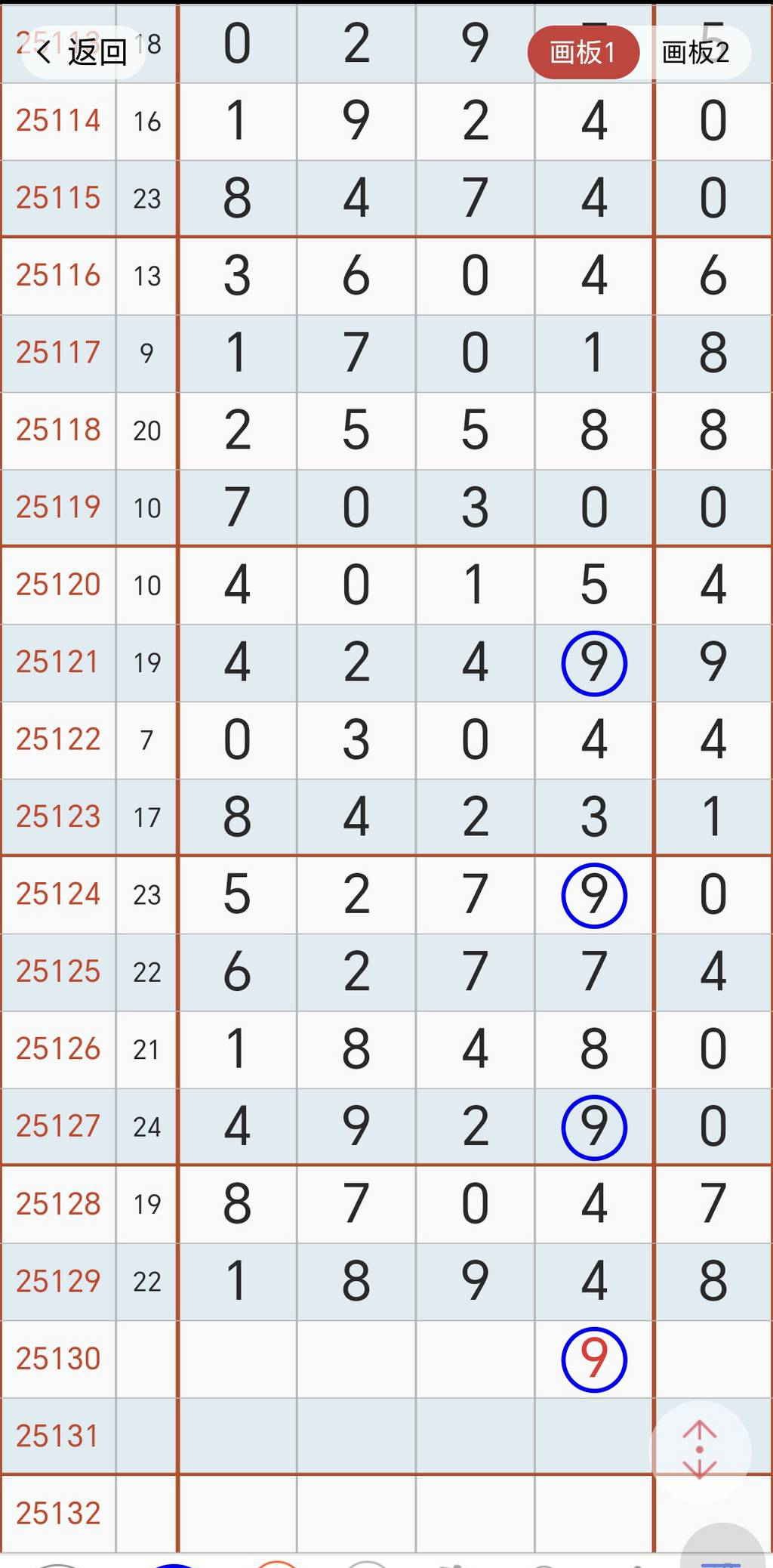Tap digit 8 in row 25118
The height and width of the screenshot is (1568, 773).
(x=594, y=431)
